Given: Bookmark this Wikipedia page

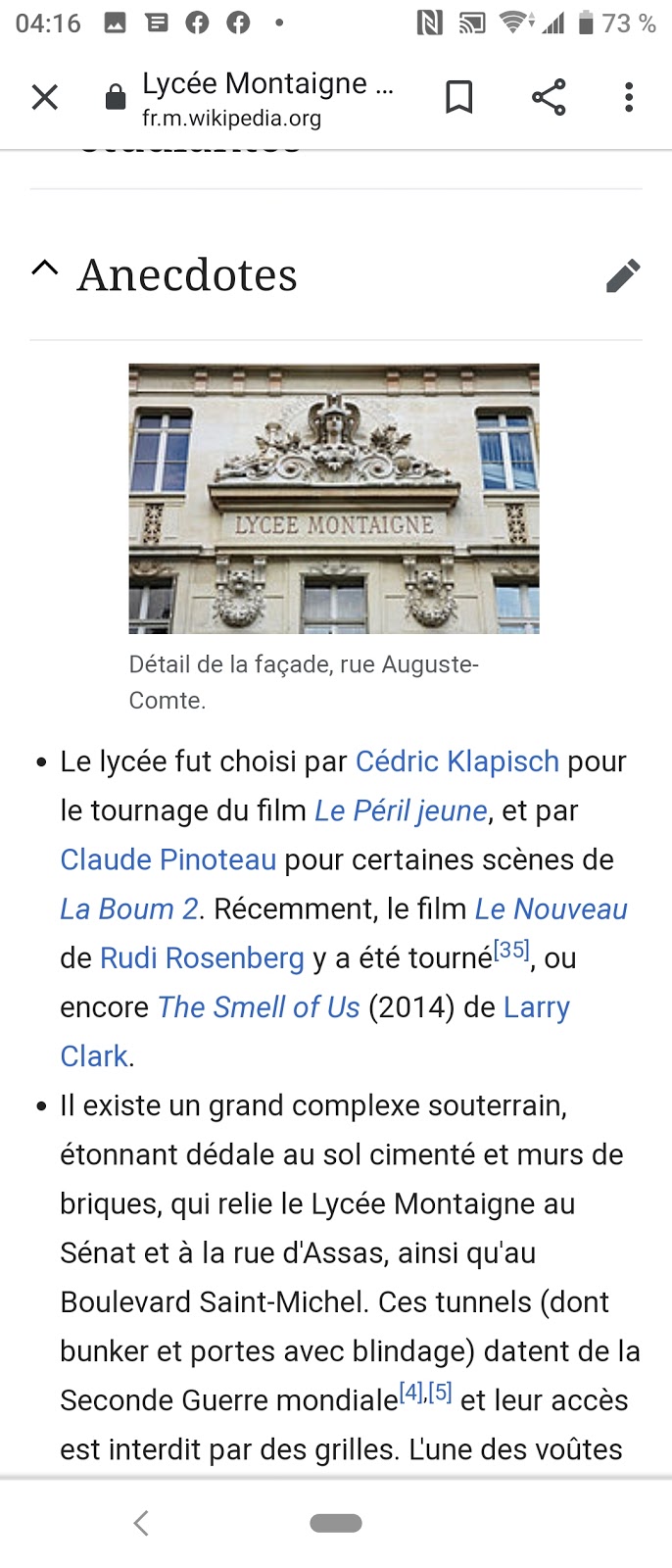Looking at the screenshot, I should coord(458,97).
